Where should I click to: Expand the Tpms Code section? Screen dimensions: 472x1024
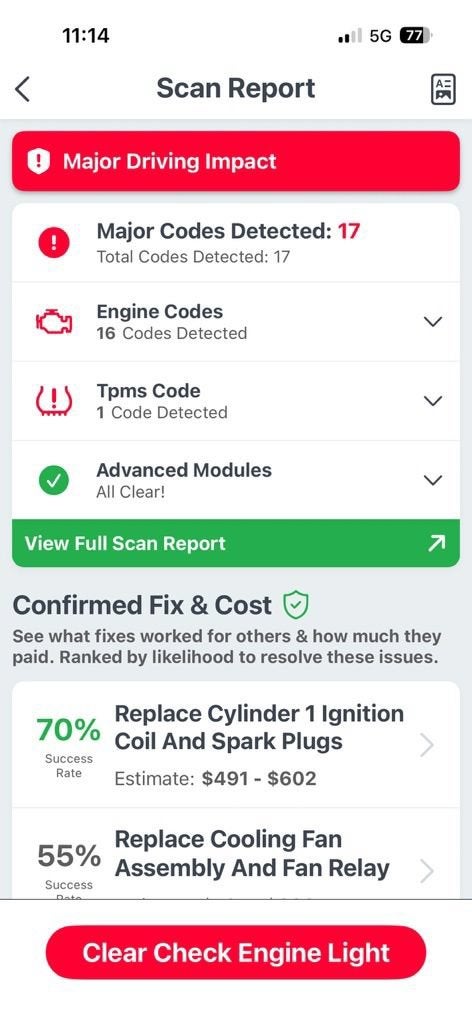pyautogui.click(x=236, y=401)
